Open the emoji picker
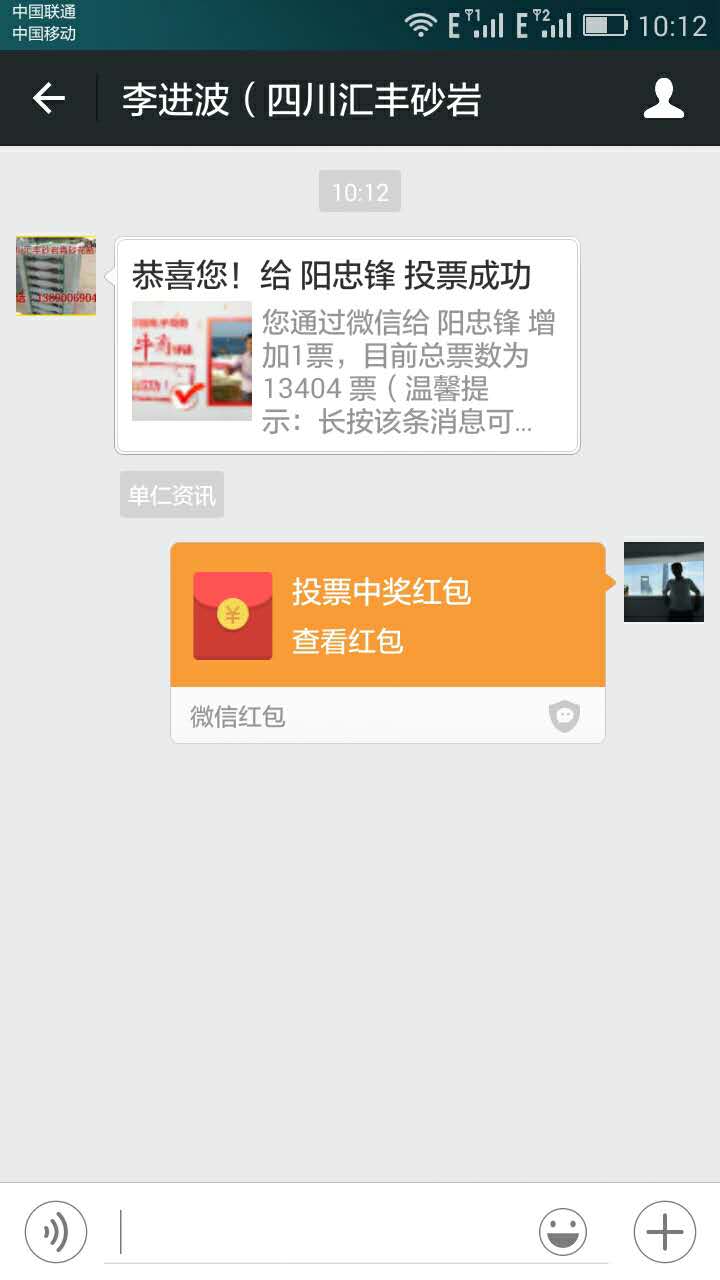Screen dimensions: 720x1280 point(563,1232)
